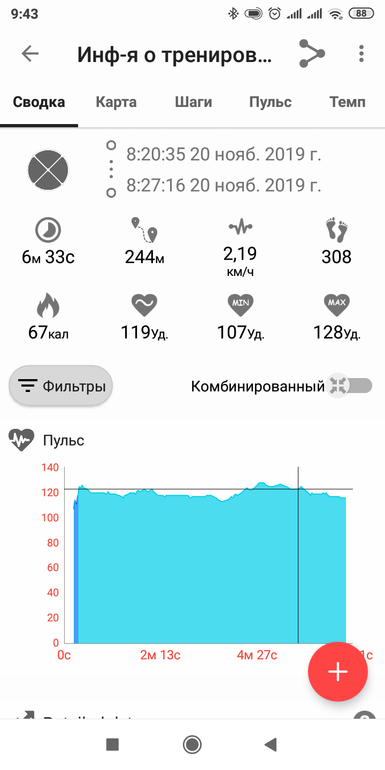Select the Темп tab
This screenshot has width=385, height=770.
point(347,102)
